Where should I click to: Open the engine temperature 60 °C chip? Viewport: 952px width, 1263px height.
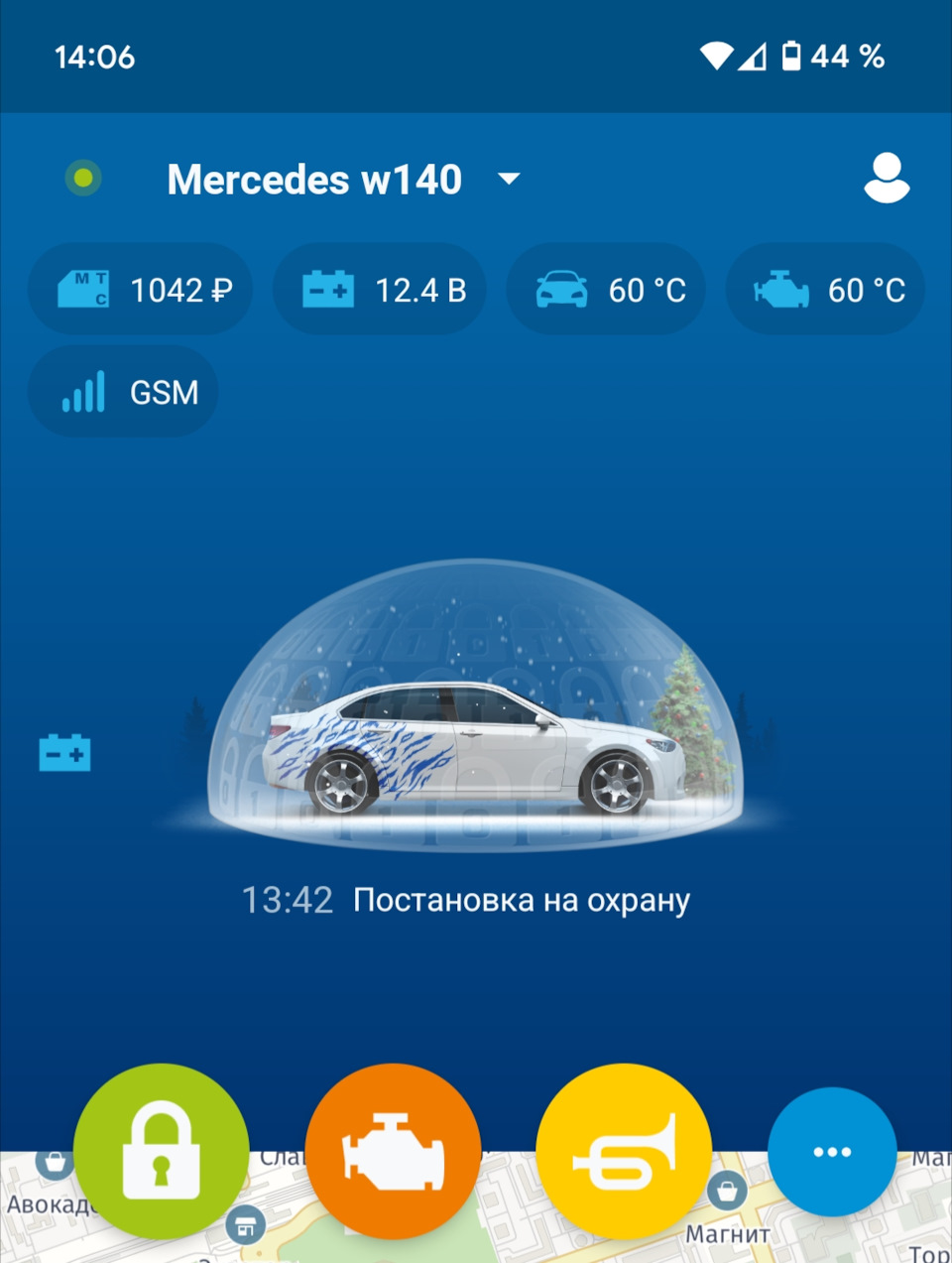[825, 290]
